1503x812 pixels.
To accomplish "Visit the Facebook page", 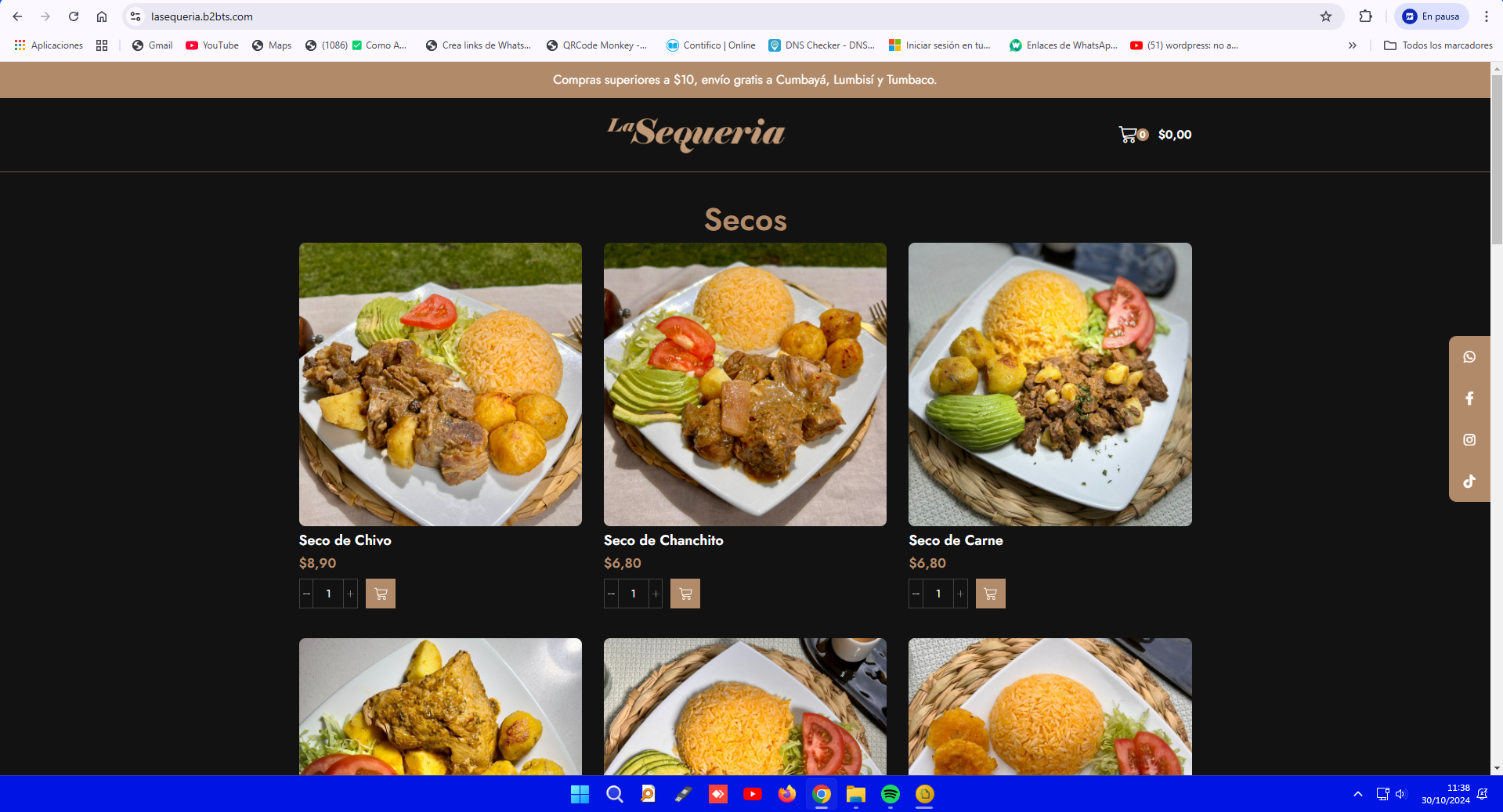I will click(1469, 399).
